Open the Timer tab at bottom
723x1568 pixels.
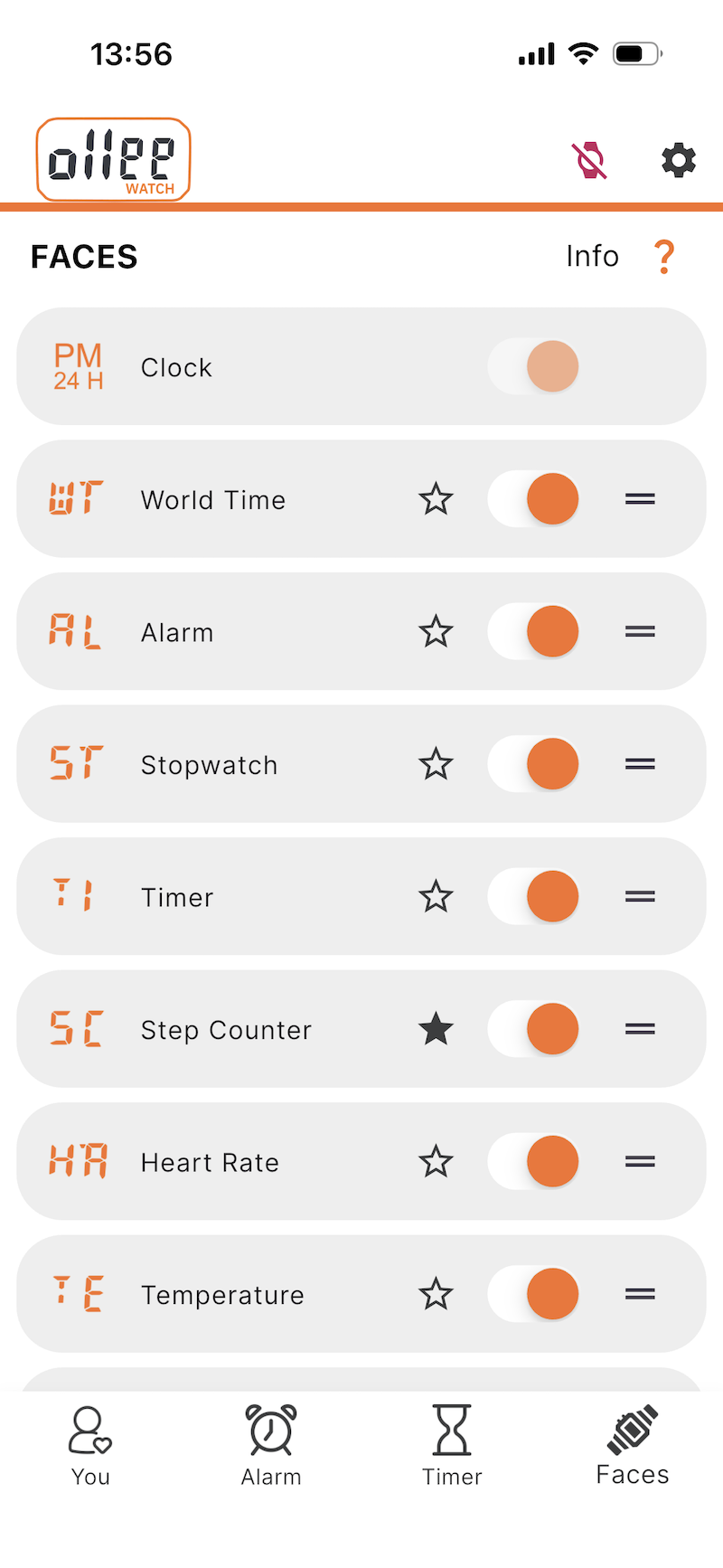point(451,1444)
